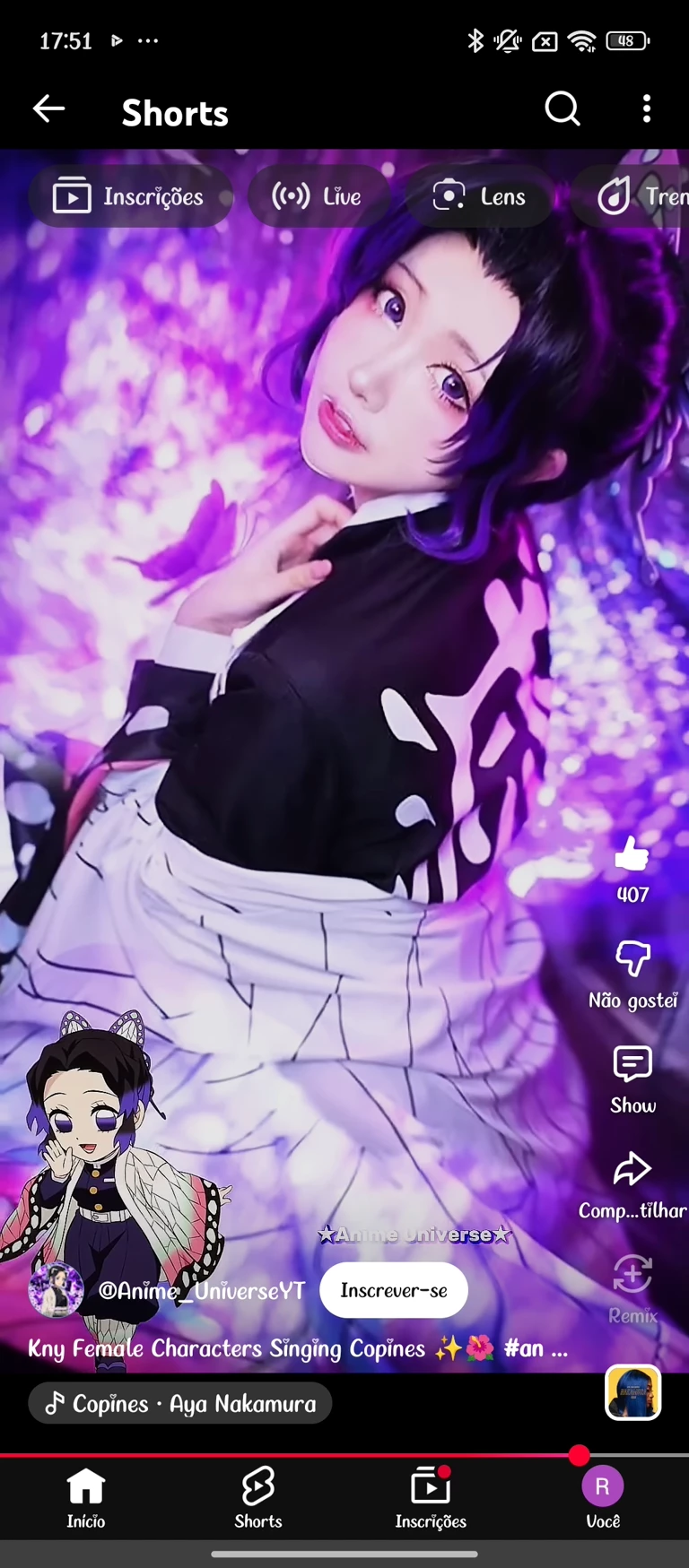689x1568 pixels.
Task: Open the Inscrições tab in bottom bar
Action: pyautogui.click(x=431, y=1497)
